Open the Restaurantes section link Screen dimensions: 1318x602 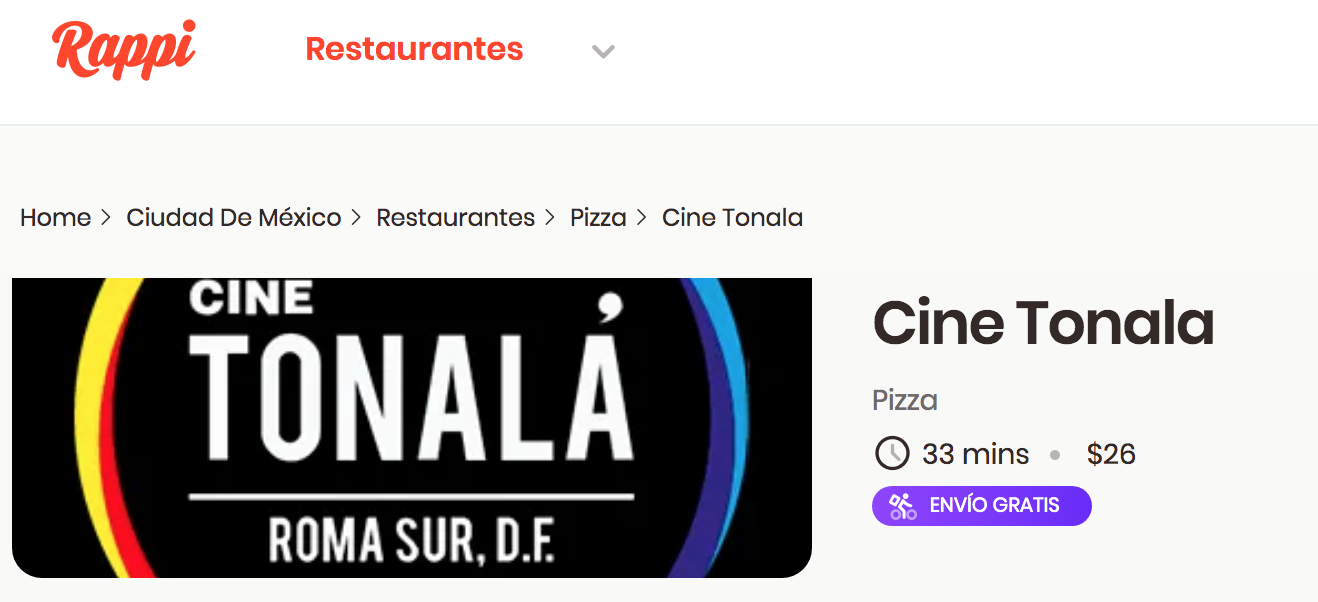click(x=414, y=49)
